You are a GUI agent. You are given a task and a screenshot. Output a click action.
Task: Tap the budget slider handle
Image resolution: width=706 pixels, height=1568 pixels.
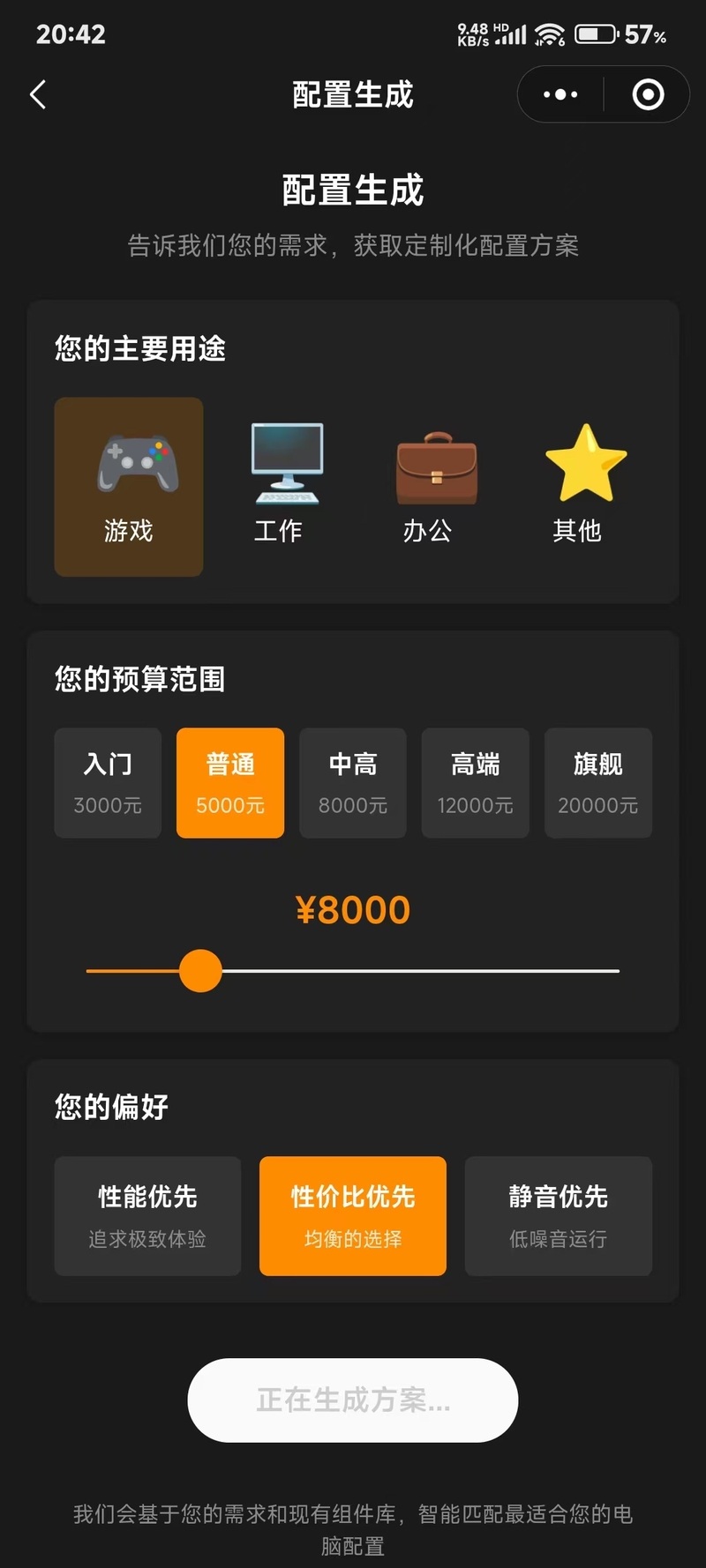200,971
